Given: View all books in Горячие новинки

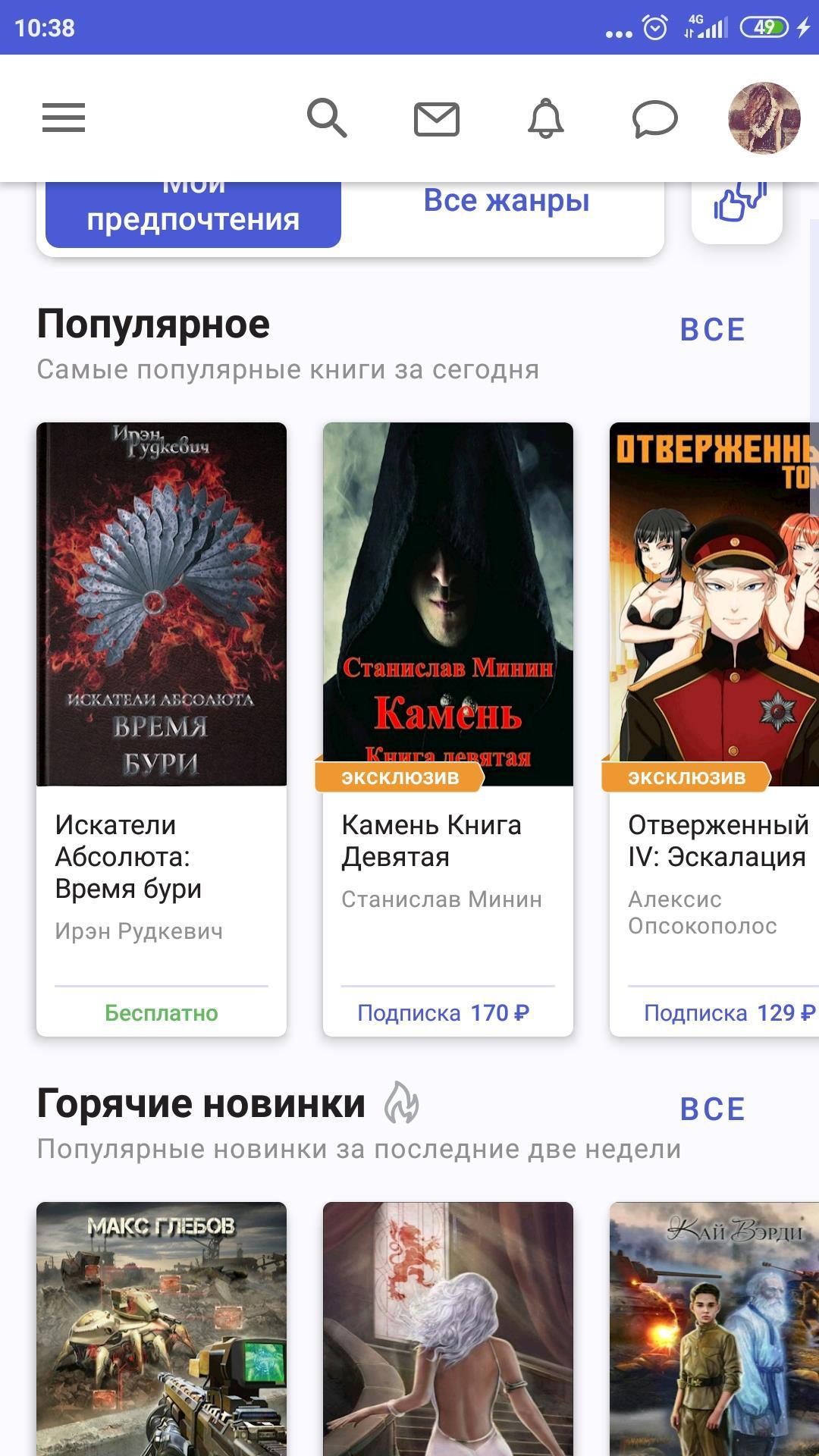Looking at the screenshot, I should tap(712, 1109).
